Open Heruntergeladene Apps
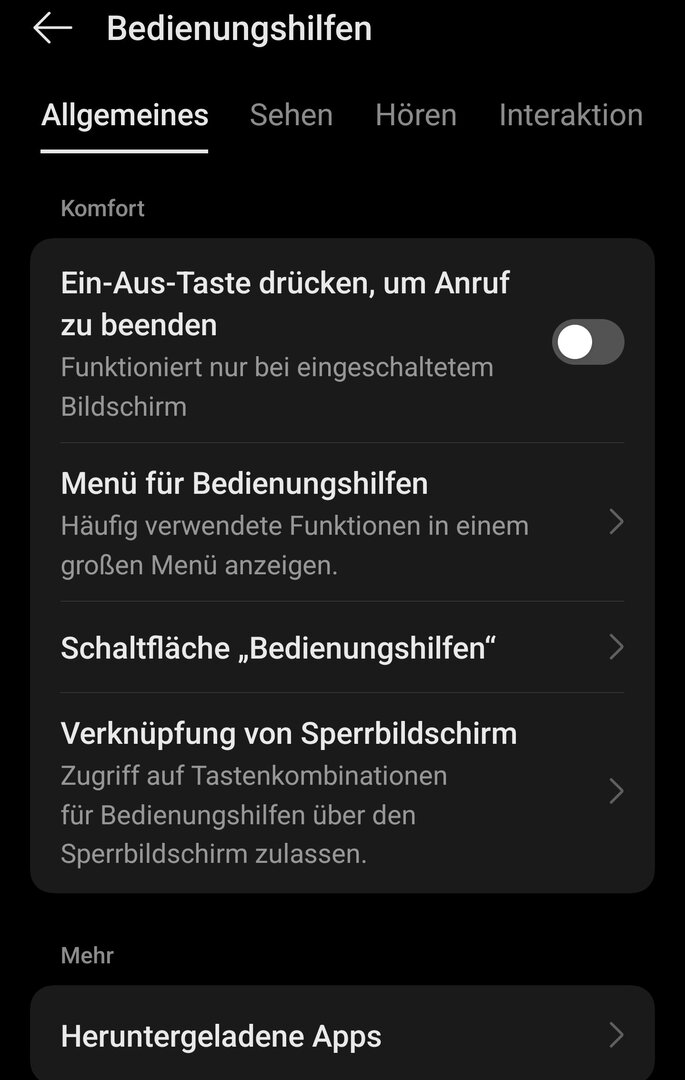The width and height of the screenshot is (685, 1080). [x=342, y=1036]
